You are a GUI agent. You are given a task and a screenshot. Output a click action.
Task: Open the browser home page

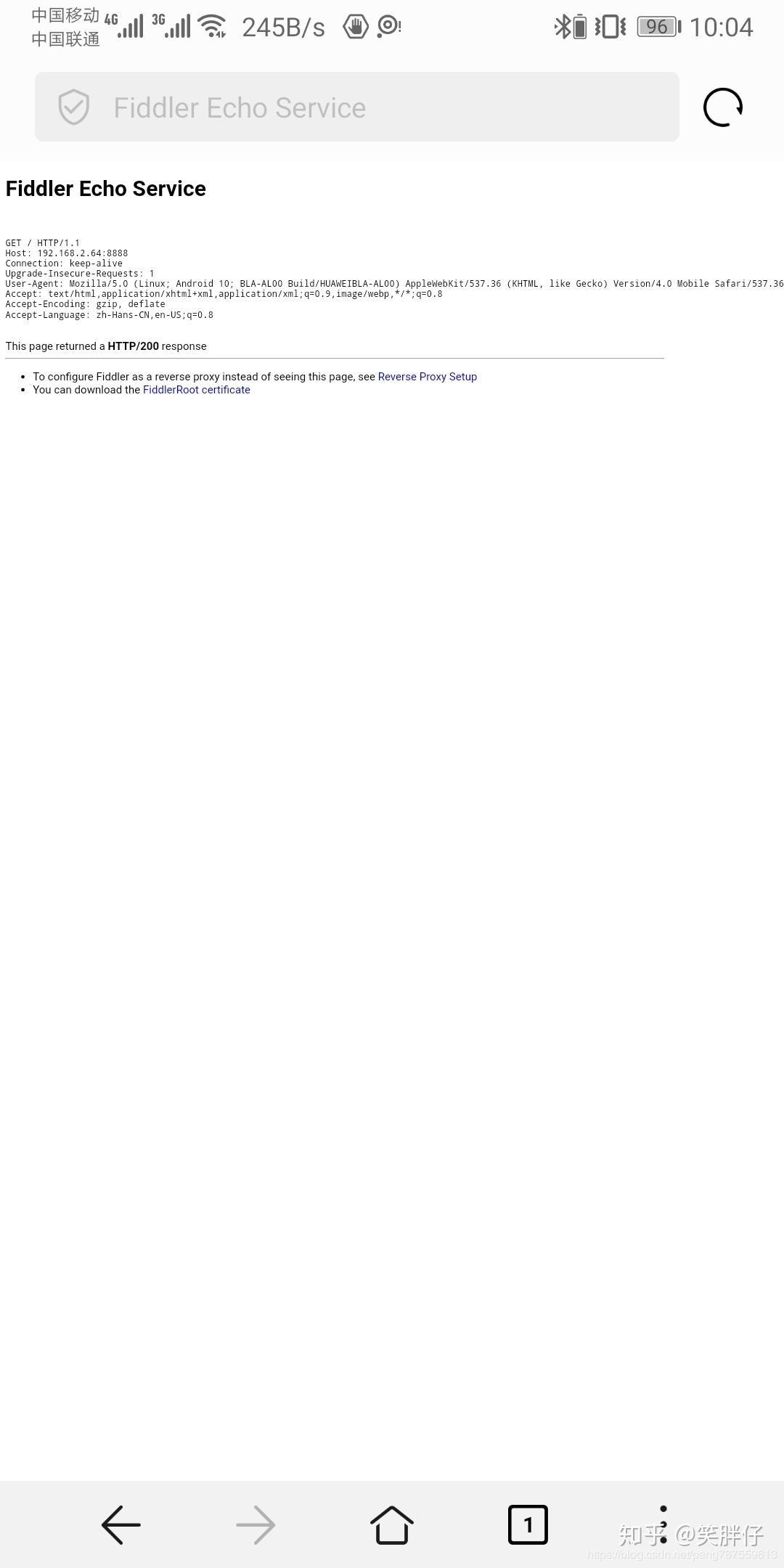click(x=392, y=1524)
